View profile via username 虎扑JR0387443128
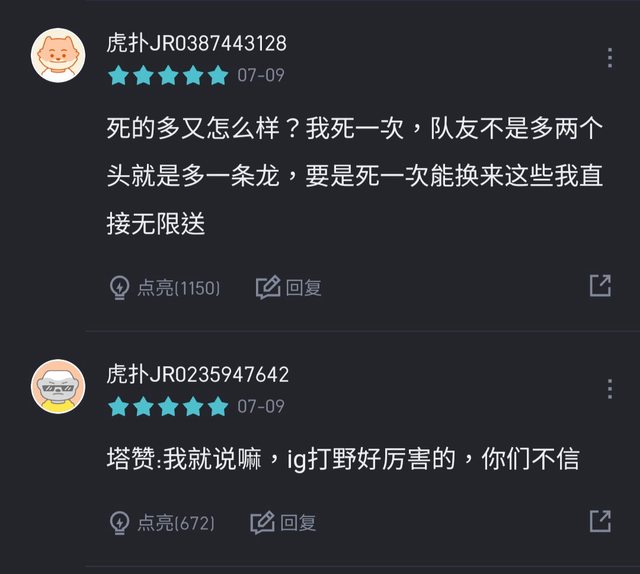This screenshot has width=640, height=574. (196, 43)
